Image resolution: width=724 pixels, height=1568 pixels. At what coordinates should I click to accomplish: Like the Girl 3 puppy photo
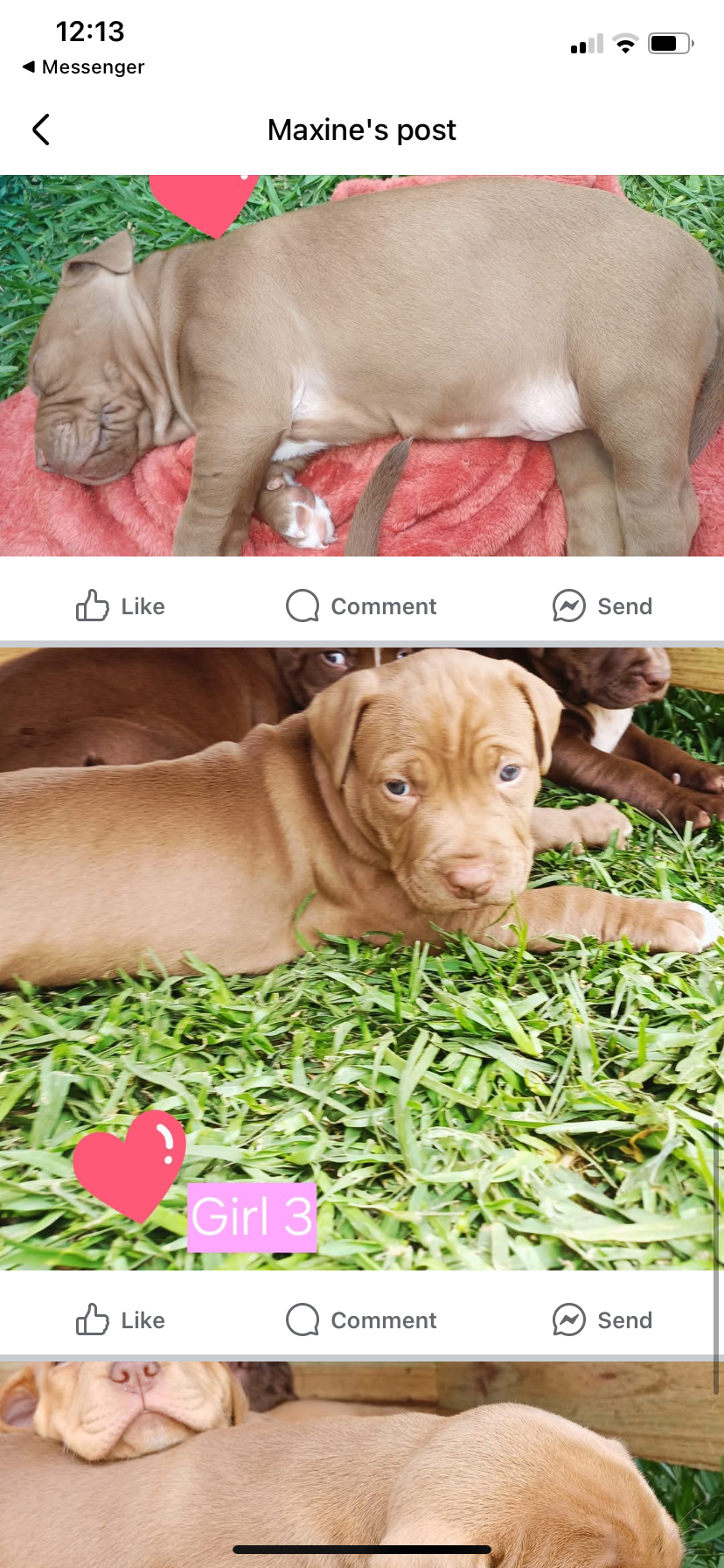[x=121, y=1319]
